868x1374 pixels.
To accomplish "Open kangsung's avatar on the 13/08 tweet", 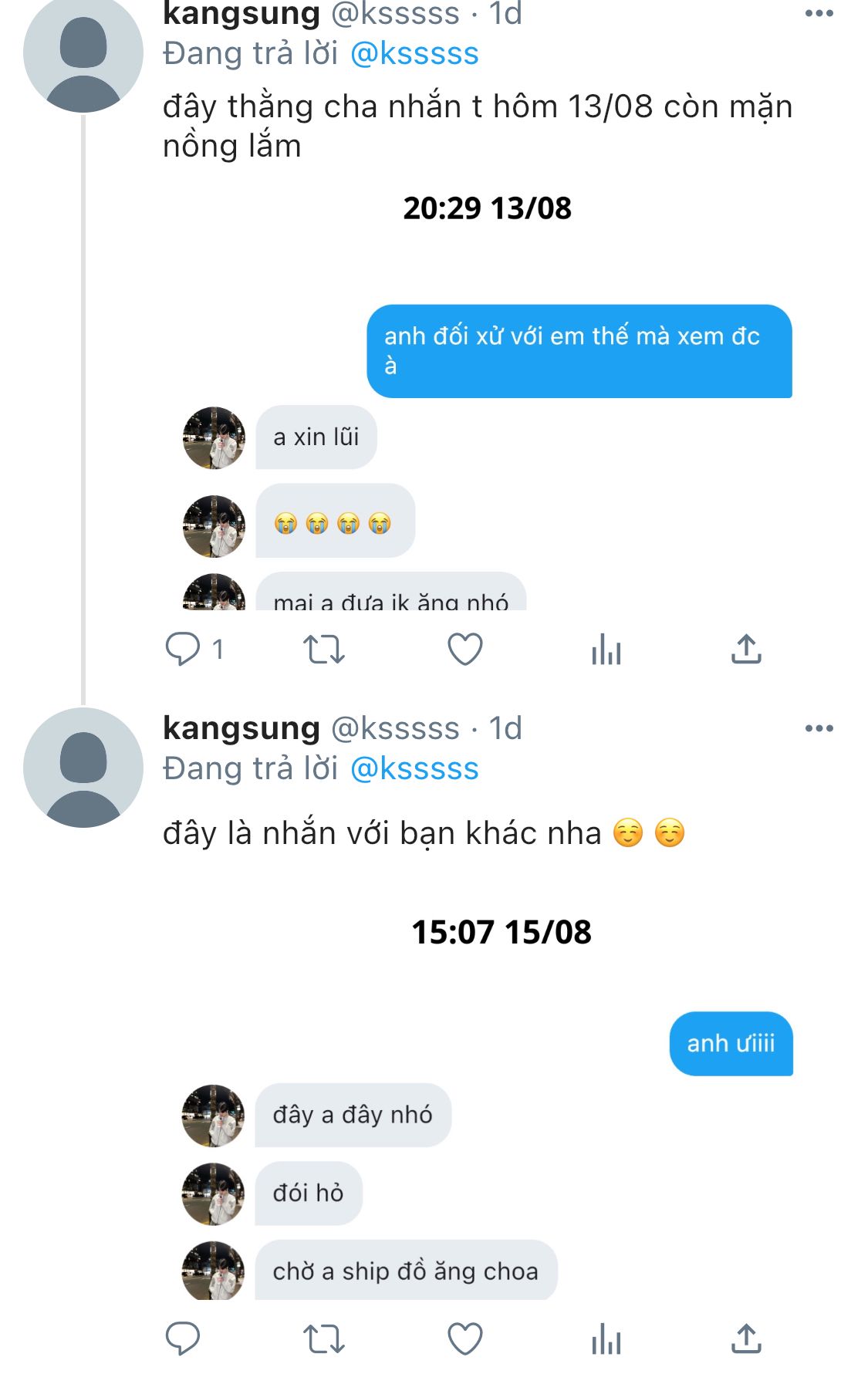I will [83, 52].
